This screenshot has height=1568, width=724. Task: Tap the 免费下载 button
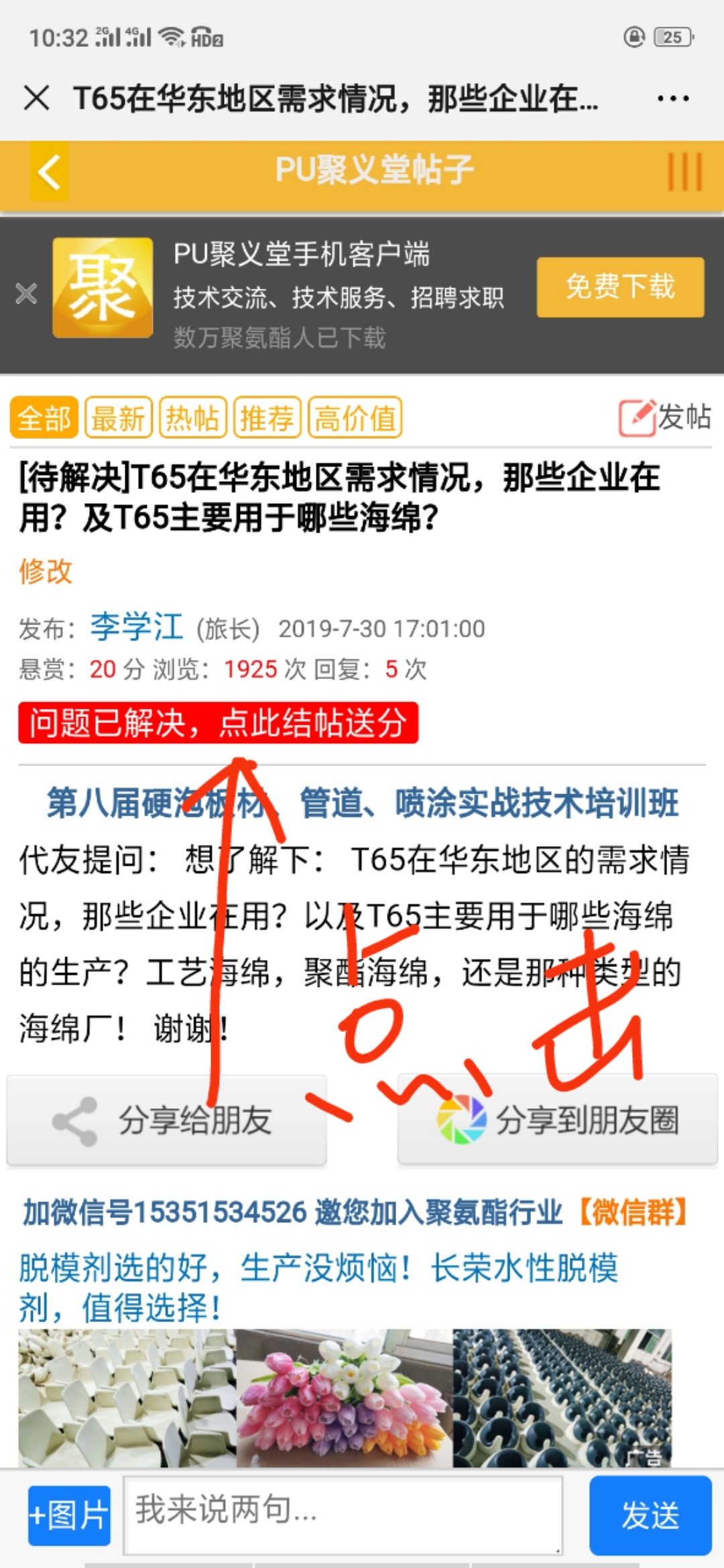pos(619,287)
